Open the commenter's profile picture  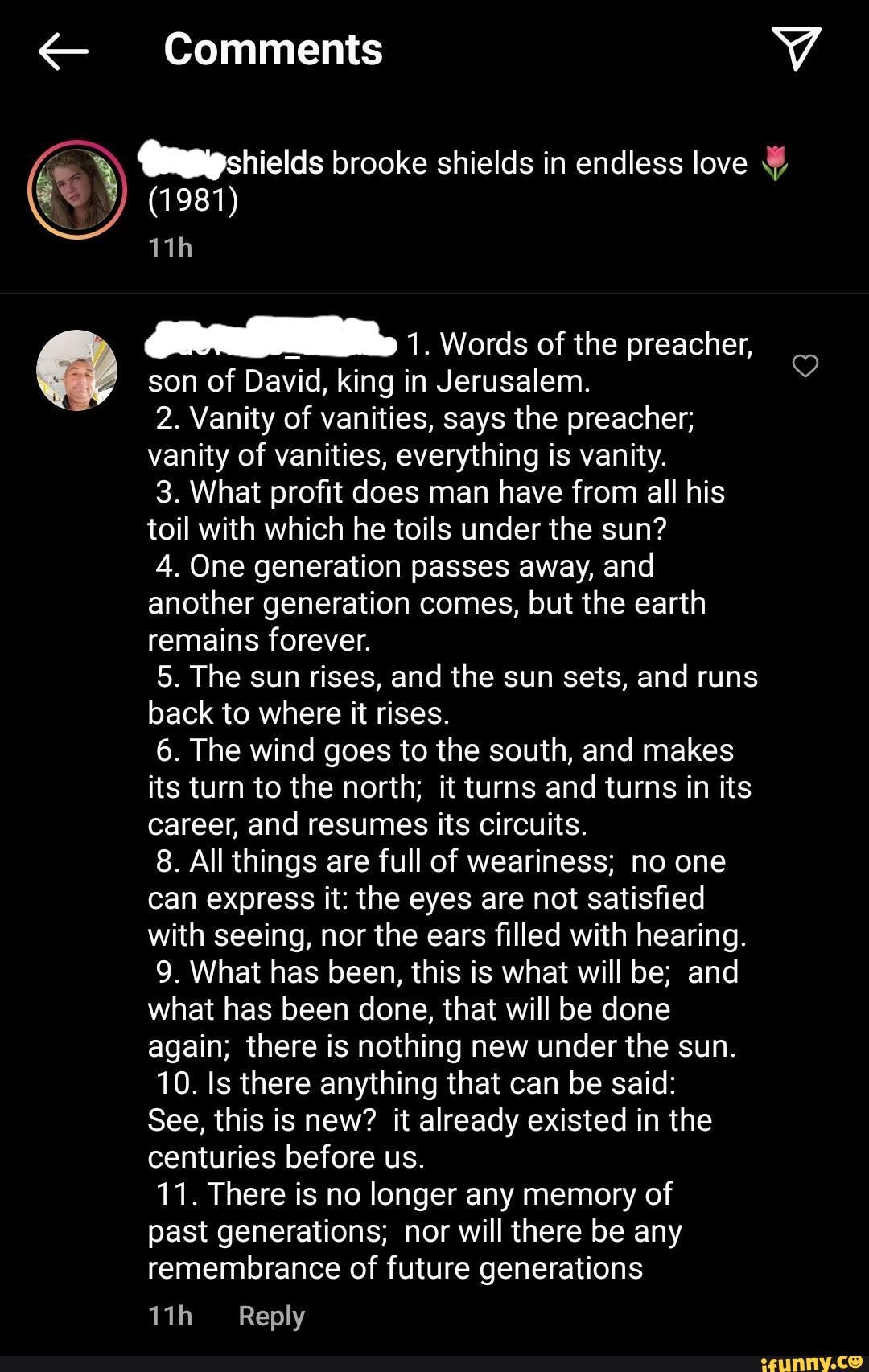(x=77, y=370)
